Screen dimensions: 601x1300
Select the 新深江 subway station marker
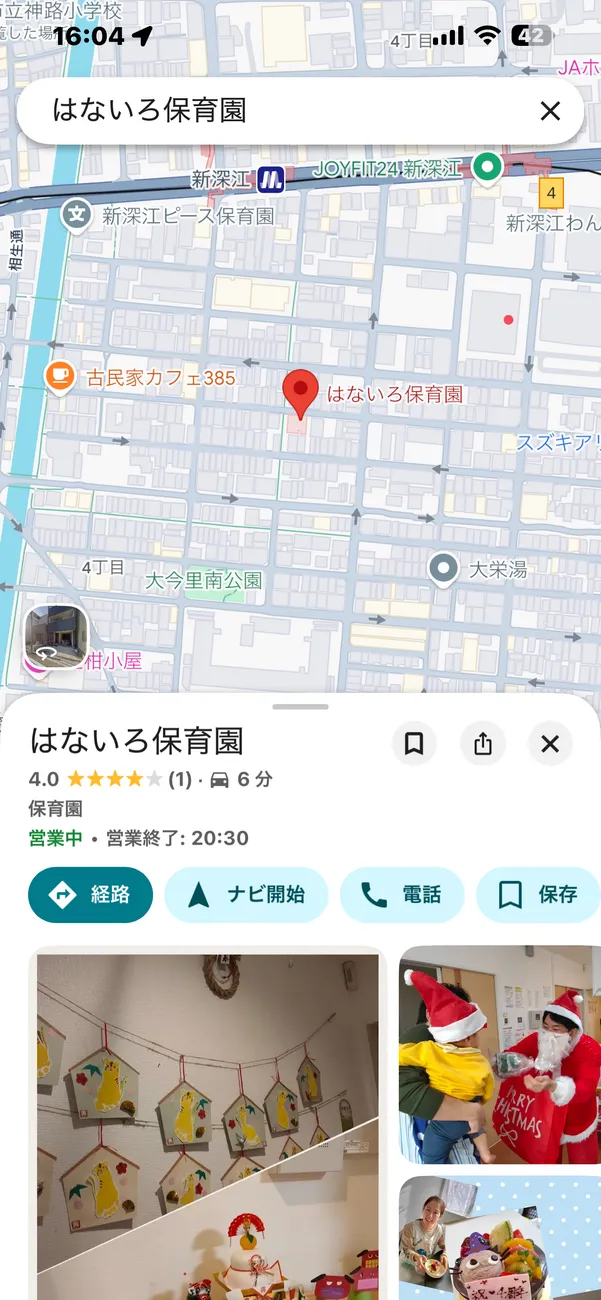[271, 180]
